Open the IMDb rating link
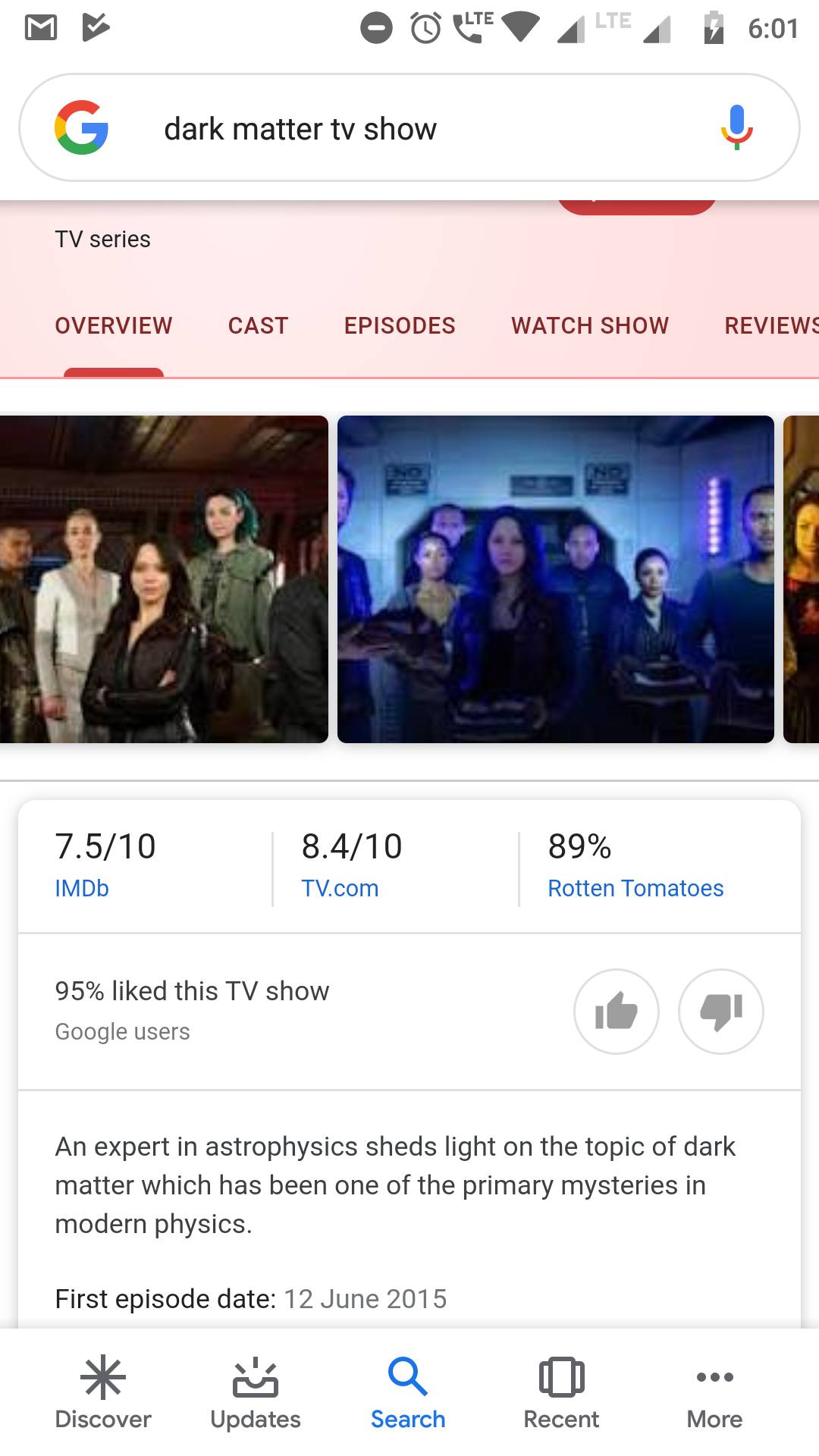This screenshot has height=1456, width=819. coord(82,888)
